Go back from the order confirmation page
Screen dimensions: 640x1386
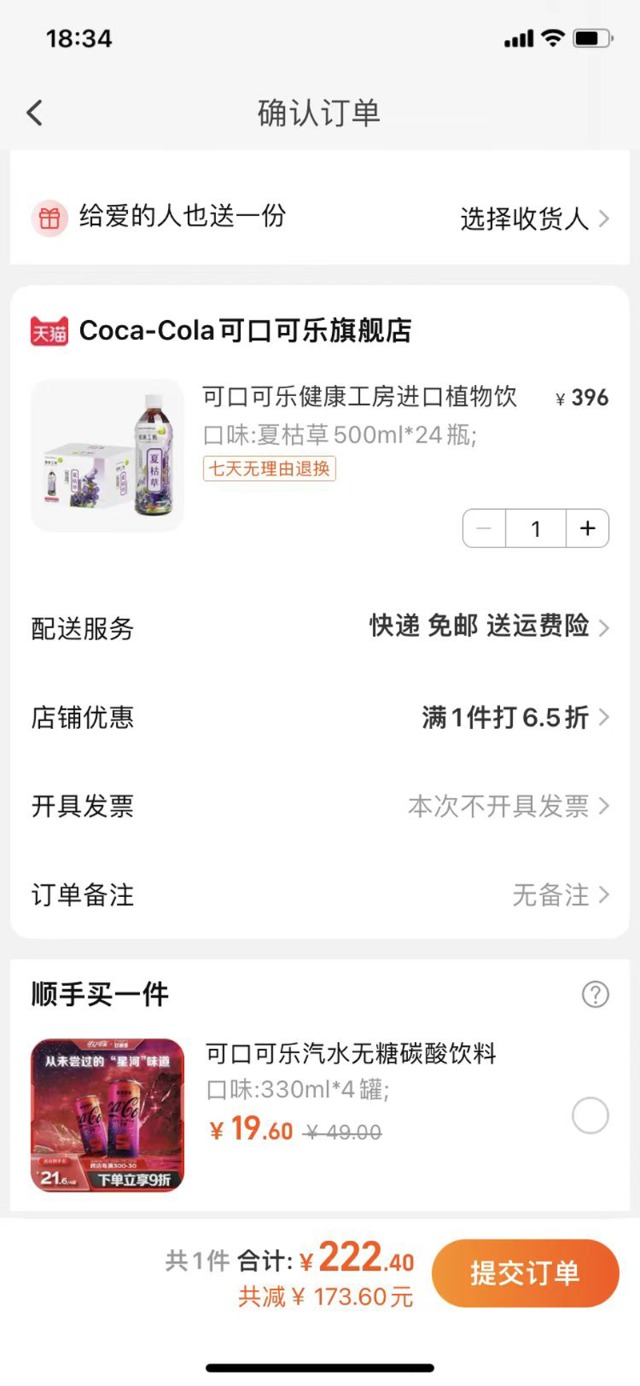click(35, 113)
